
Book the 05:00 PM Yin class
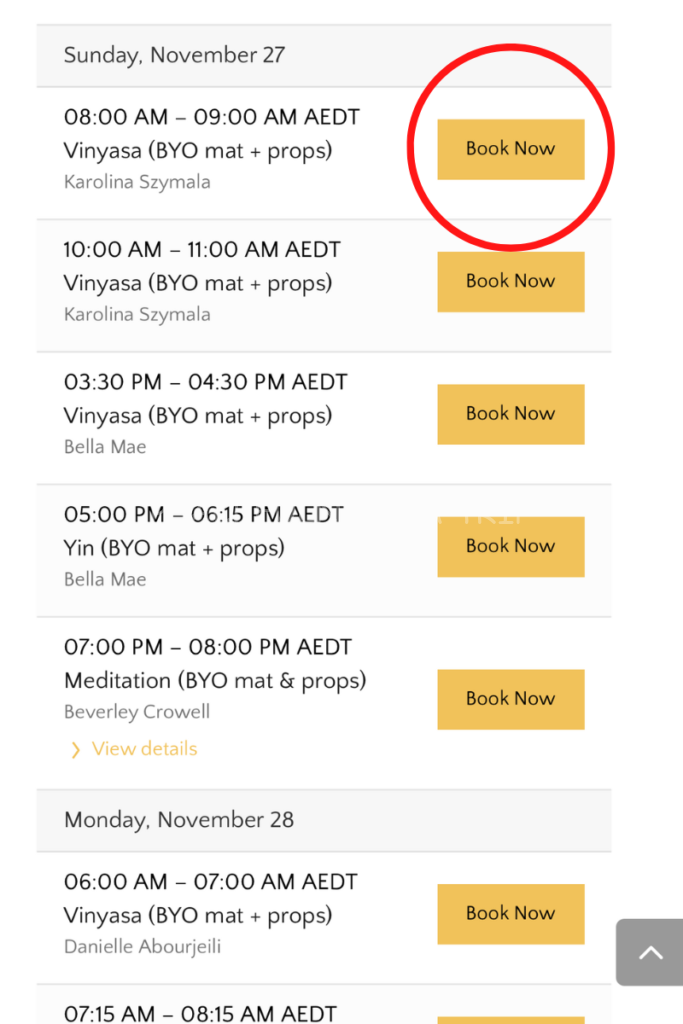510,546
